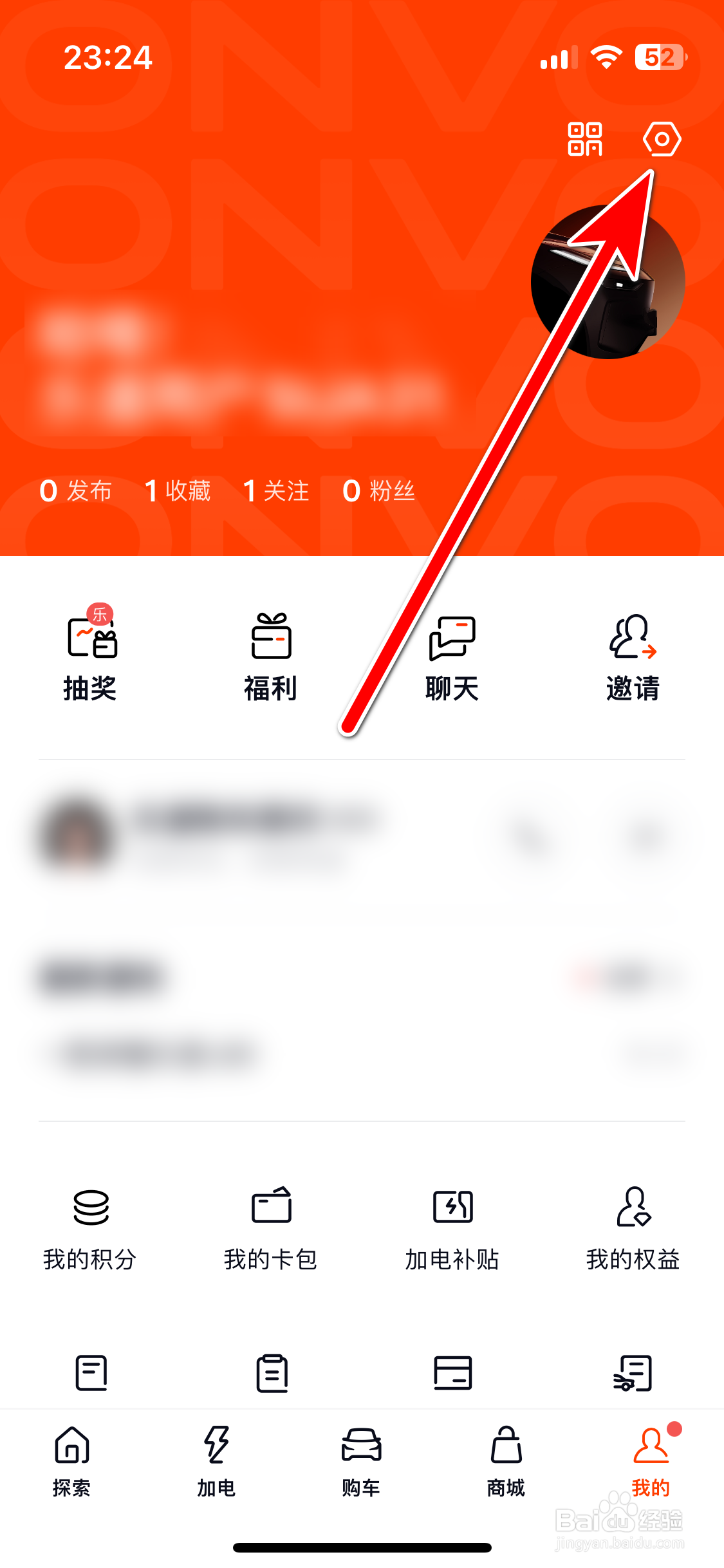View your 粉丝 followers count
This screenshot has width=724, height=1568.
pos(380,490)
